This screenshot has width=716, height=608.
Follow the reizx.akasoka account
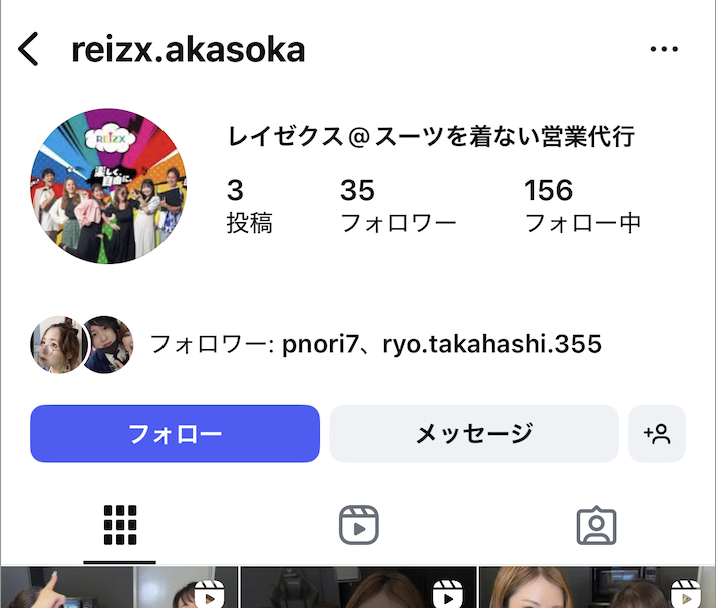pyautogui.click(x=175, y=434)
